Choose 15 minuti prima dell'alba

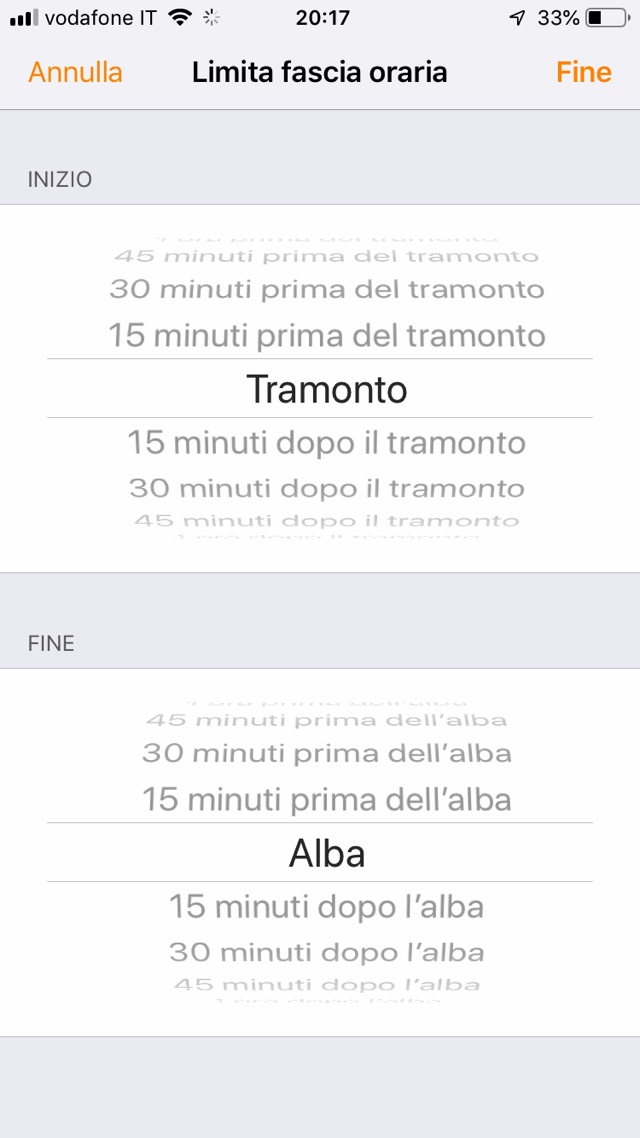point(326,799)
